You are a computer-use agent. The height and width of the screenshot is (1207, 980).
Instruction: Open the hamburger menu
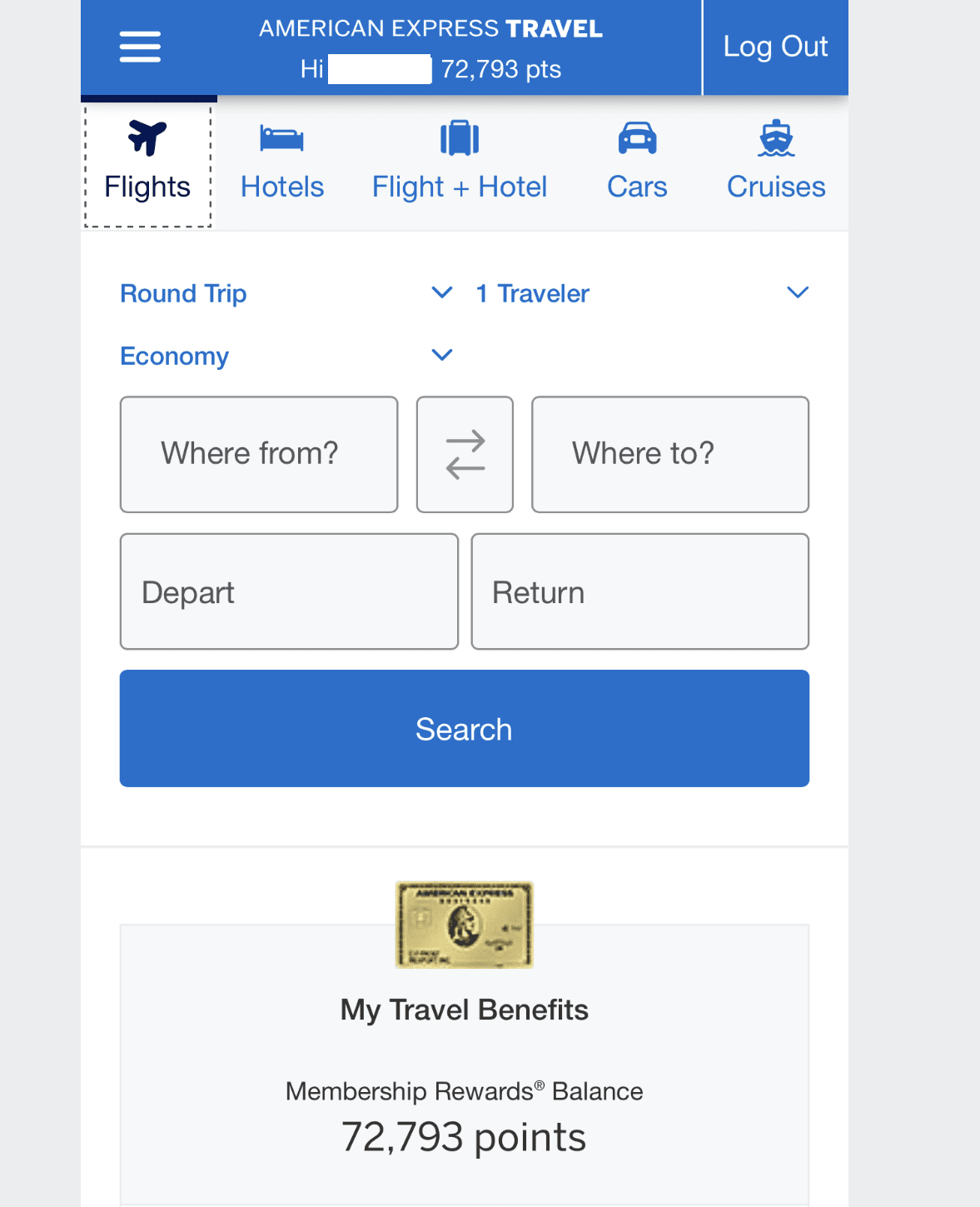139,47
